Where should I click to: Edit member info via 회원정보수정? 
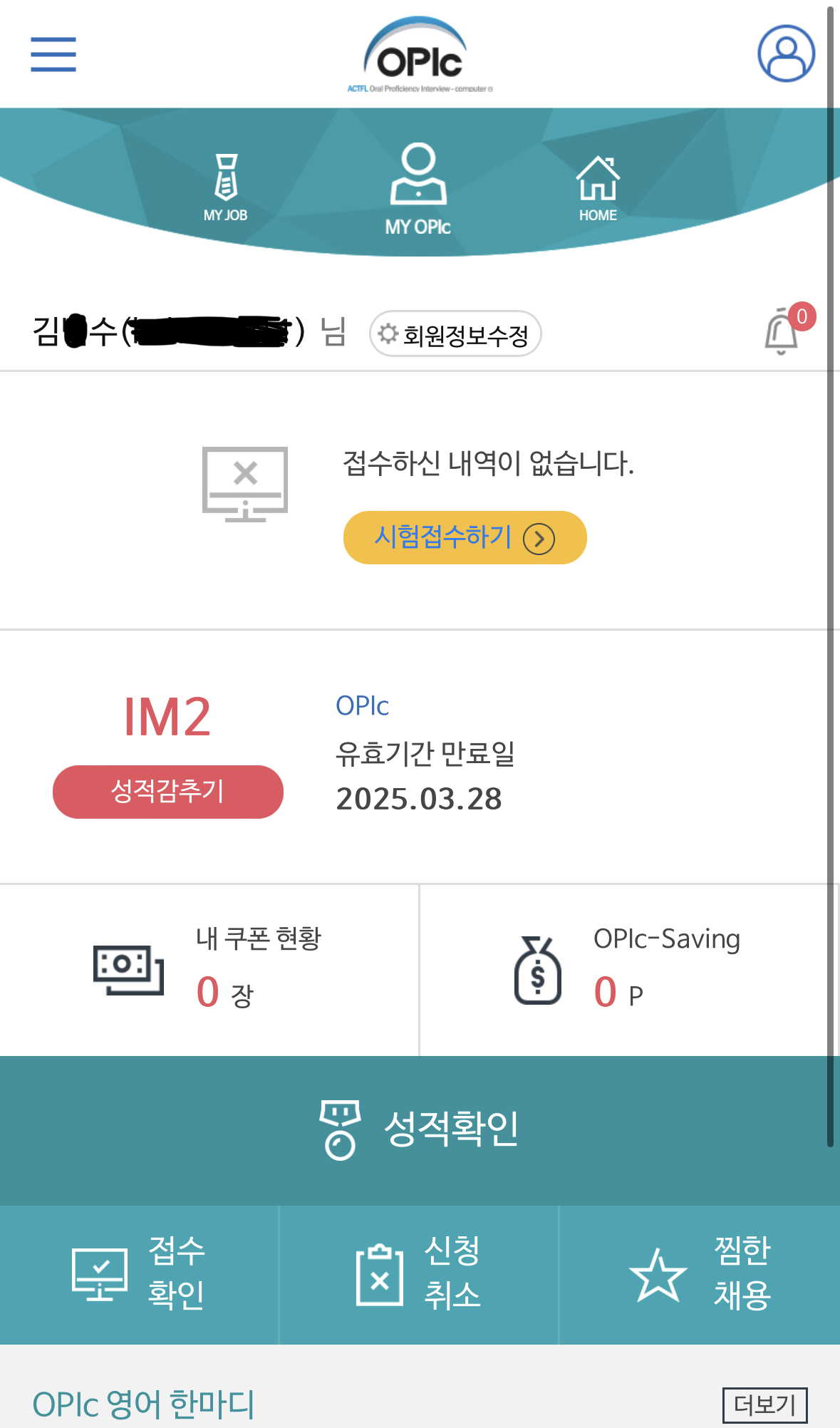(455, 333)
